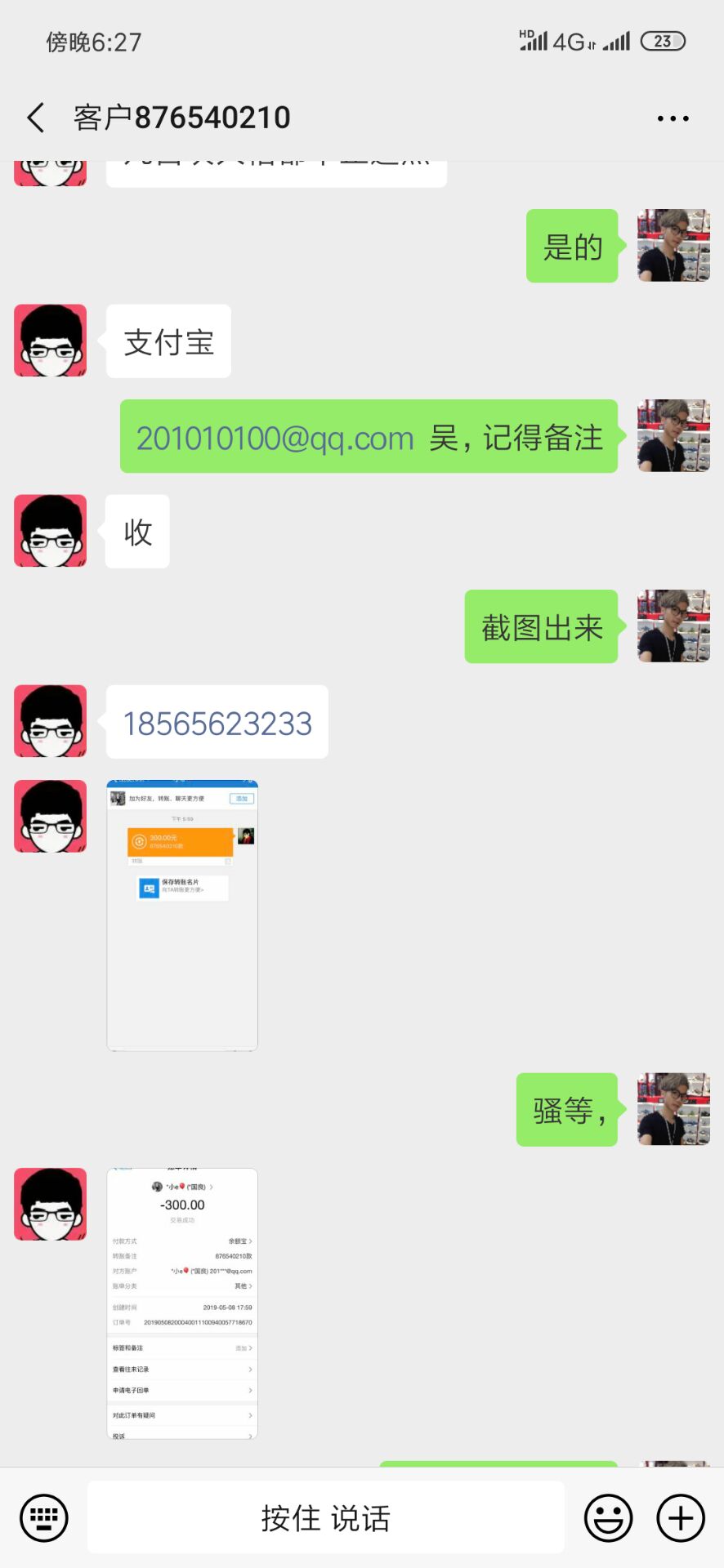Tap the 201010100@qq.com email link

pos(275,439)
